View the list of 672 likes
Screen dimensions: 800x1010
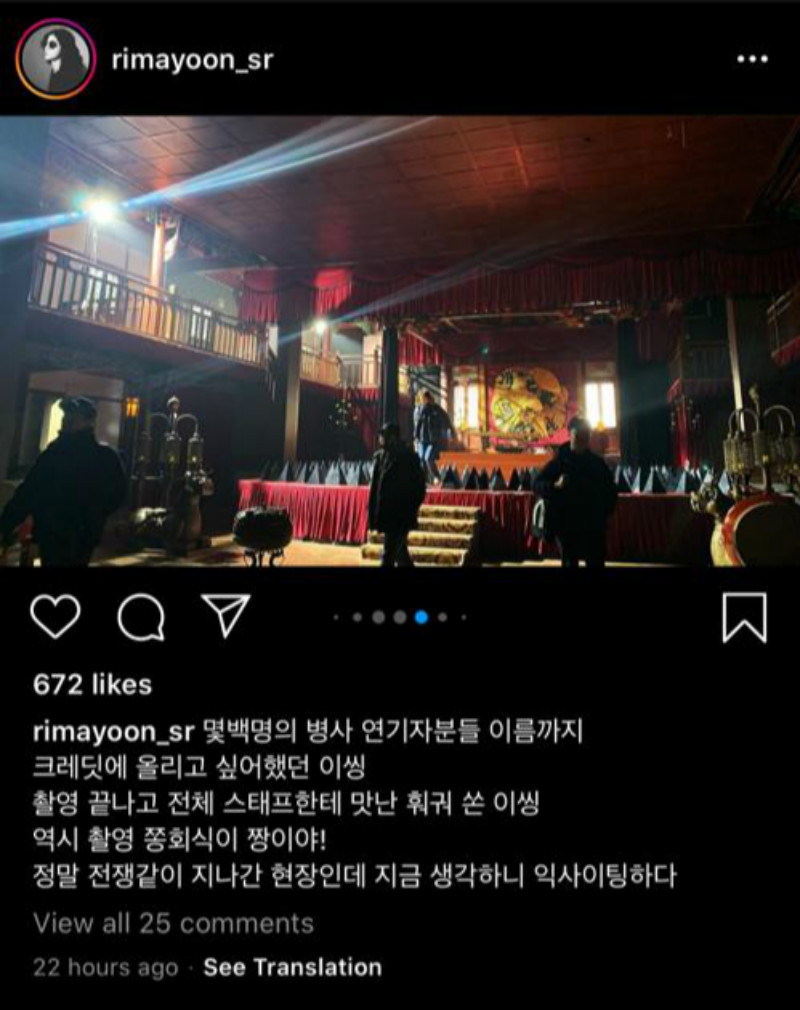[92, 685]
